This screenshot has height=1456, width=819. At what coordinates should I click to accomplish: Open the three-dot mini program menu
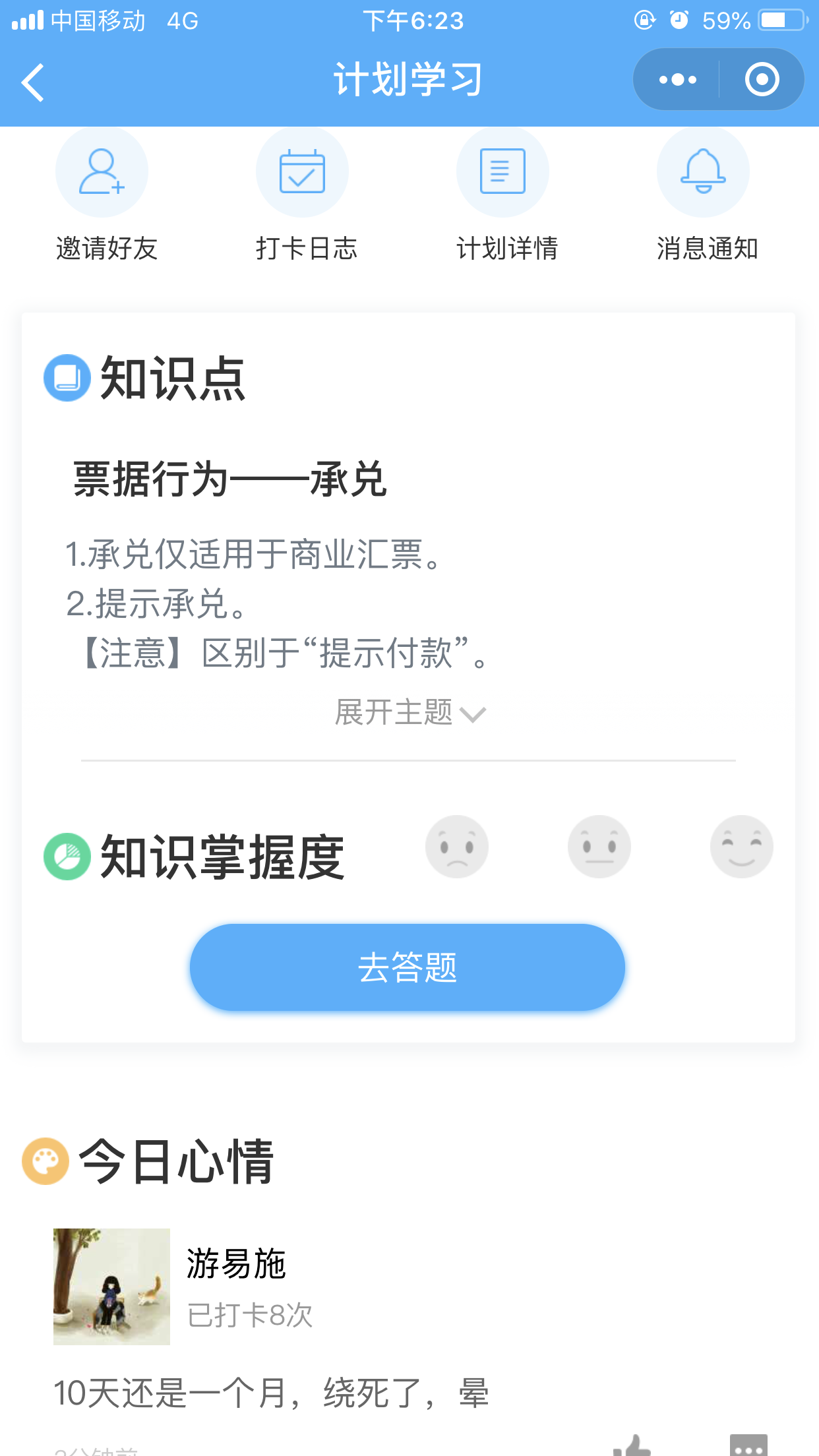tap(677, 80)
